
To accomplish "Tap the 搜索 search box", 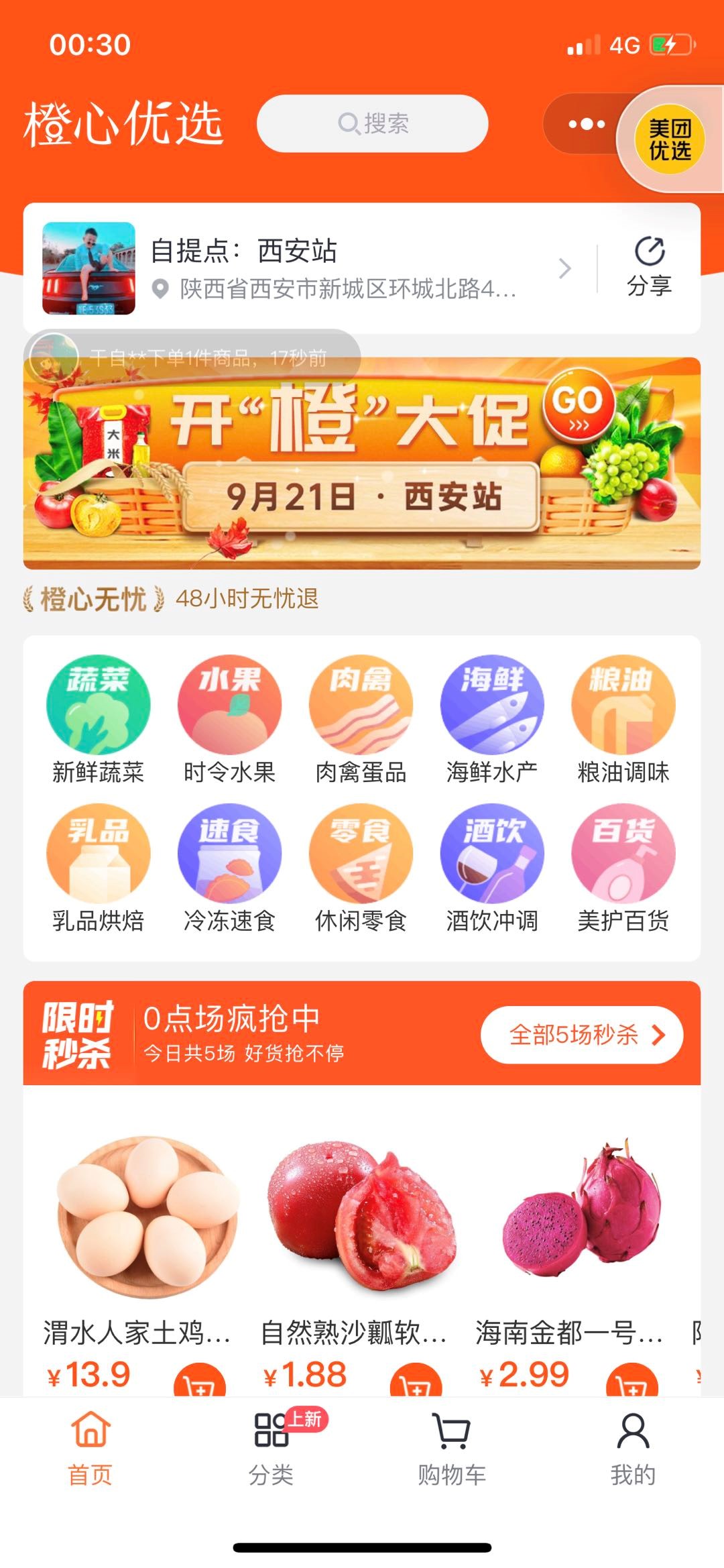I will [x=372, y=123].
